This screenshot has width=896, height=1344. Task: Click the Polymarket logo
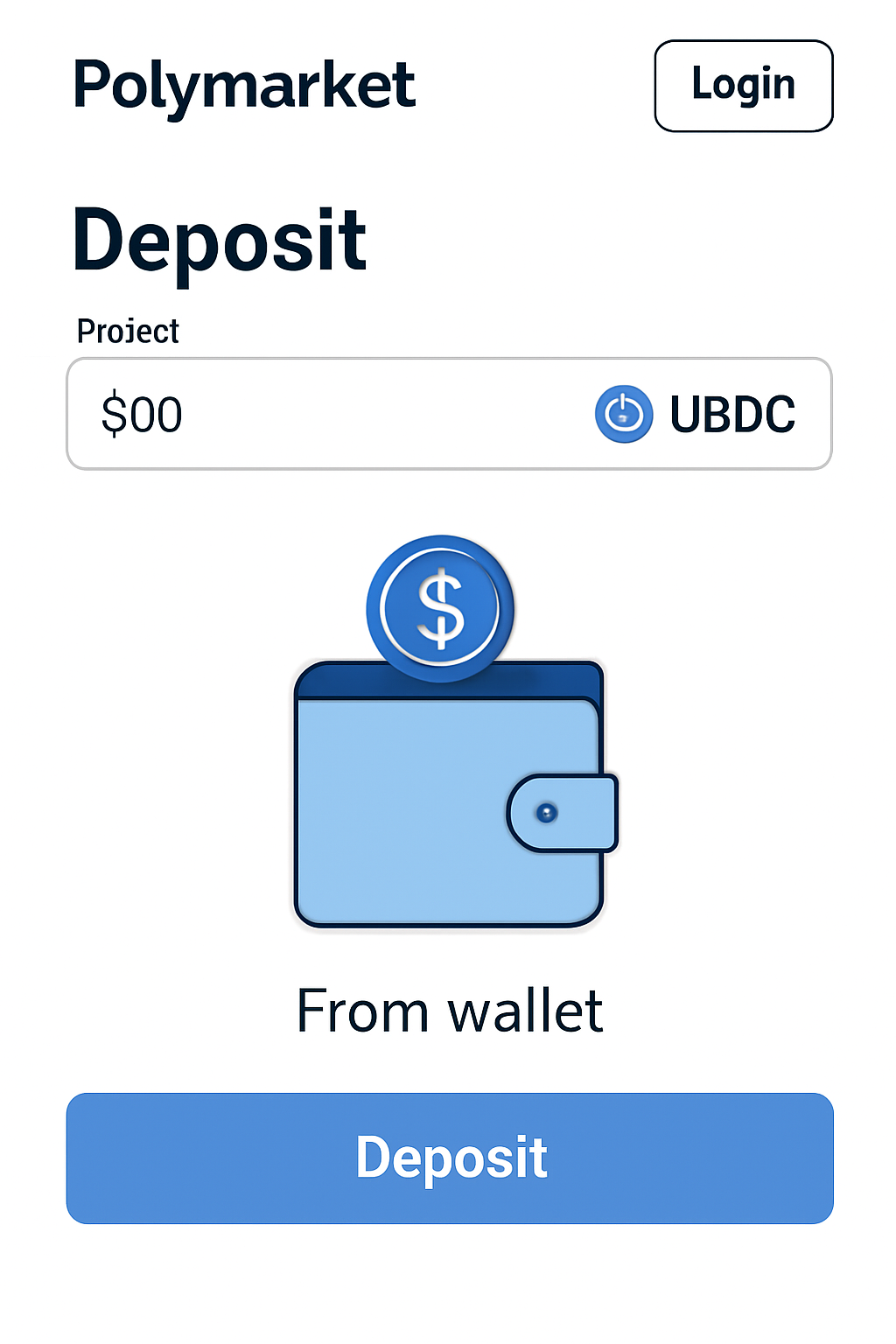(245, 84)
